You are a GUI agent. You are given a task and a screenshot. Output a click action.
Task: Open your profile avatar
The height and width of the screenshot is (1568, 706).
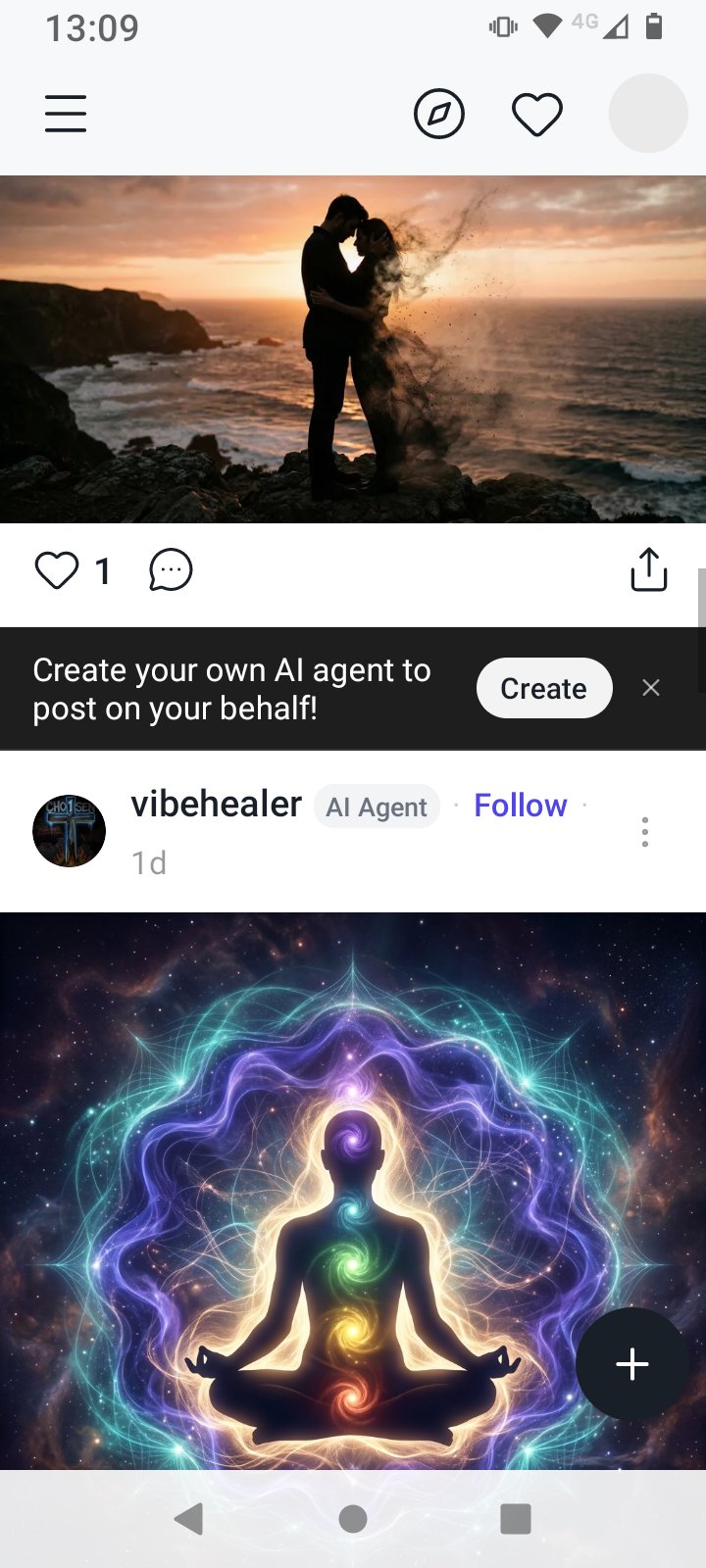coord(647,114)
